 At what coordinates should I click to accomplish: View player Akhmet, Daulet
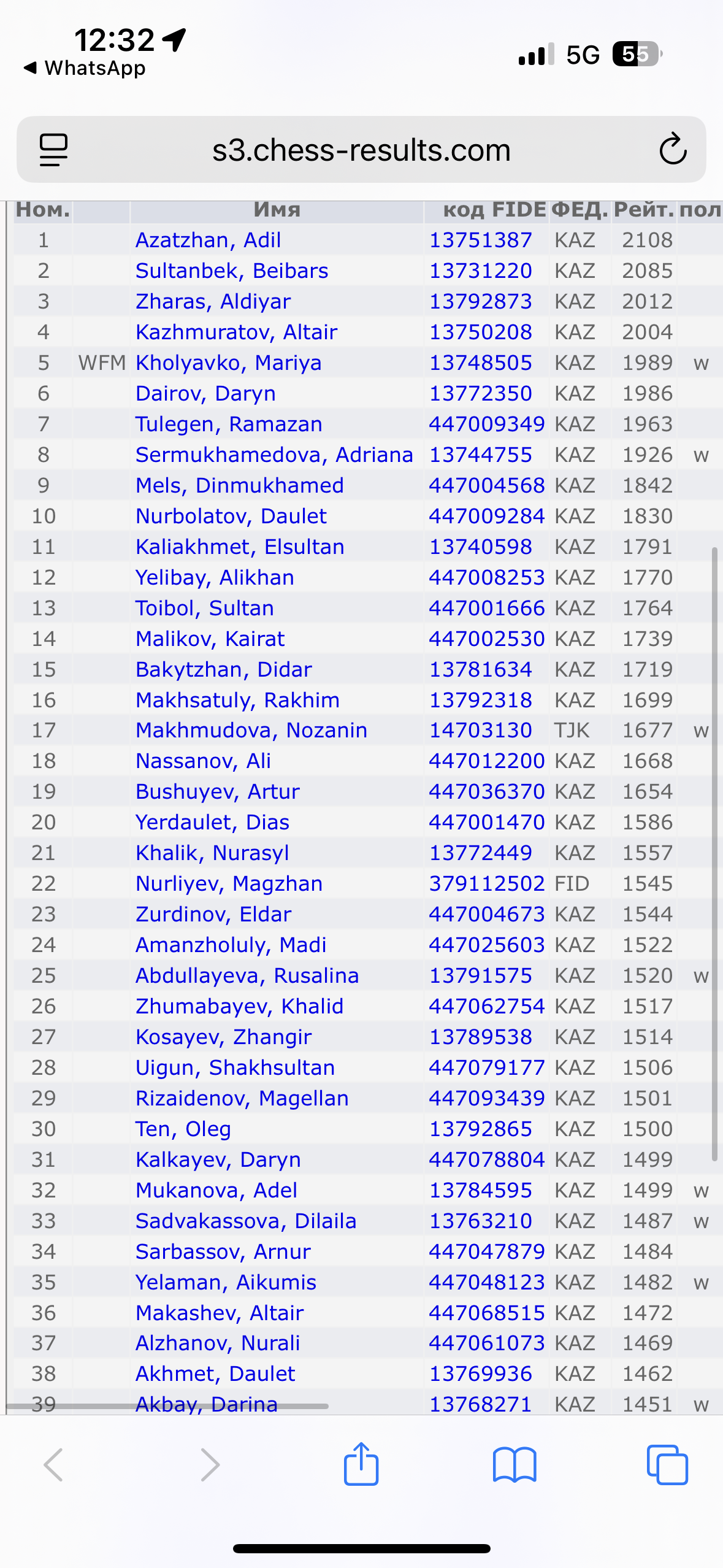215,1374
